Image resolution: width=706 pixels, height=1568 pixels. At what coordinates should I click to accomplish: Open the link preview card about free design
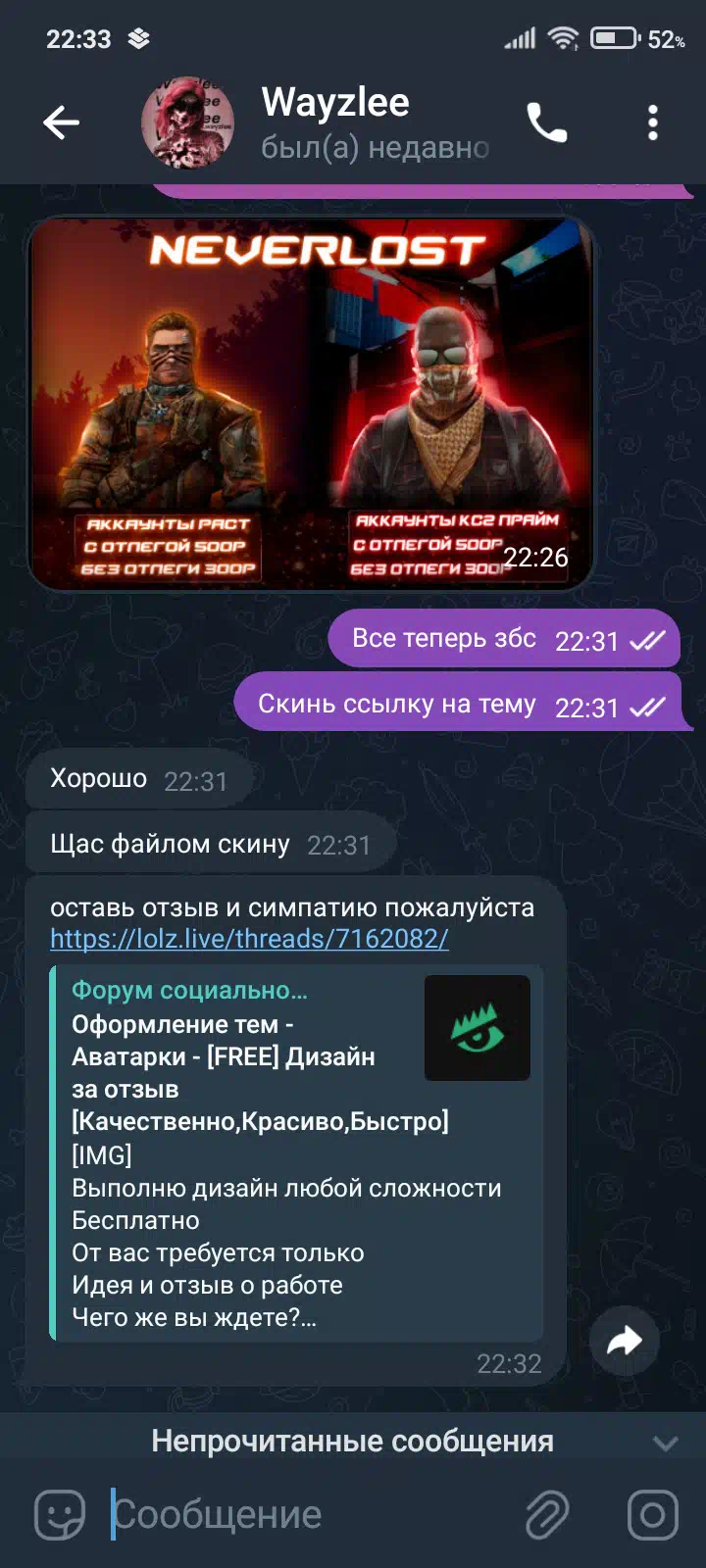297,1152
